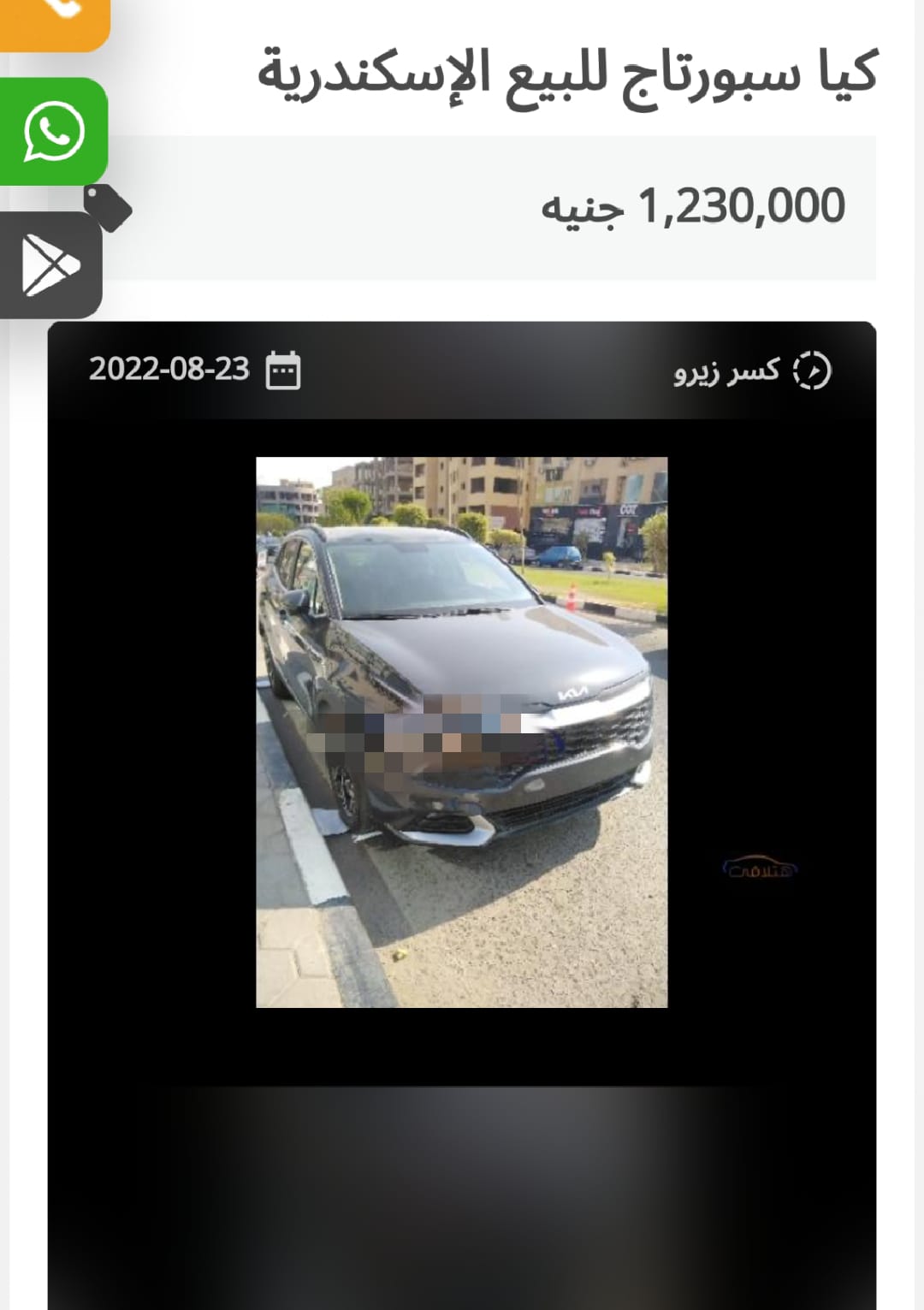
Task: Contact the seller on WhatsApp
Action: (53, 132)
